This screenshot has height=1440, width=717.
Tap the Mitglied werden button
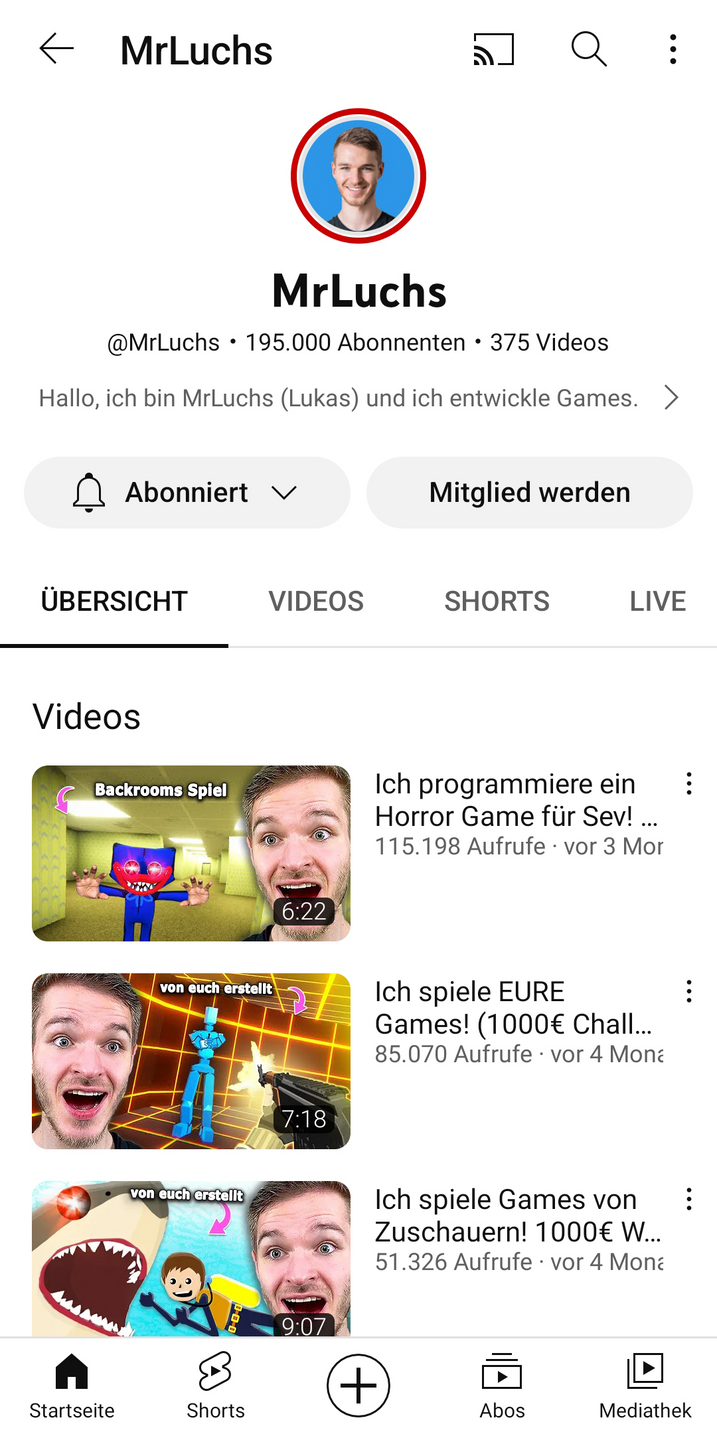click(x=529, y=492)
